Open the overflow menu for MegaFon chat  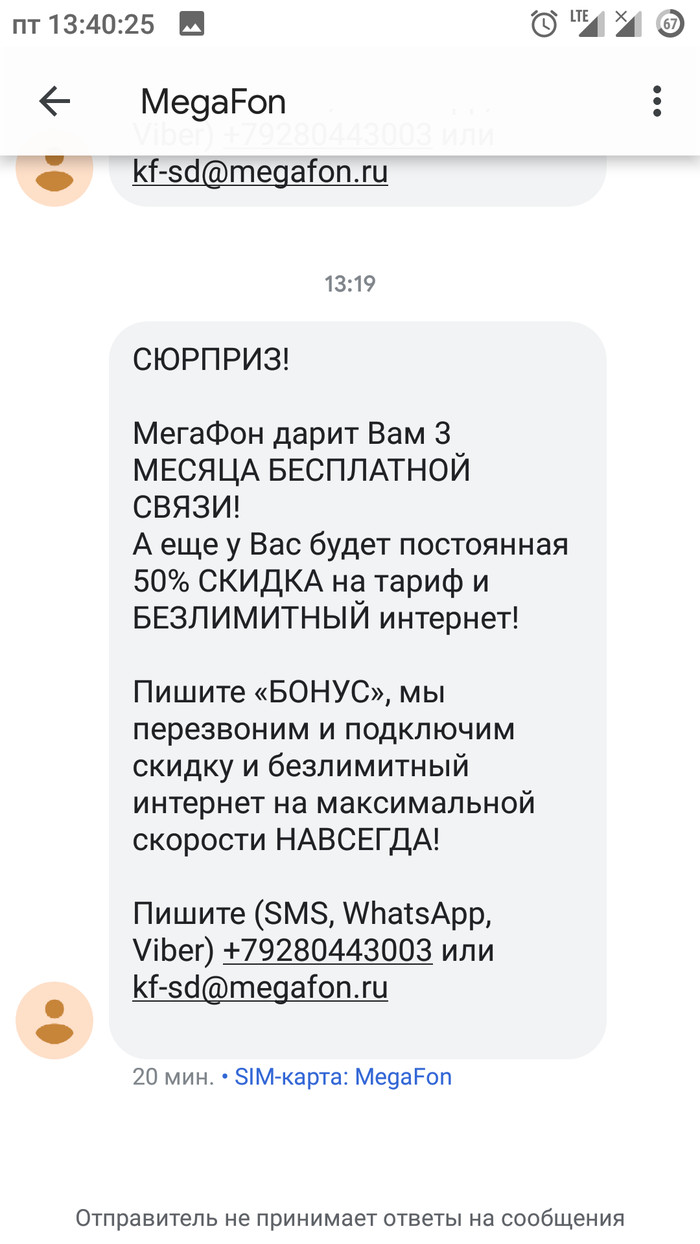657,101
